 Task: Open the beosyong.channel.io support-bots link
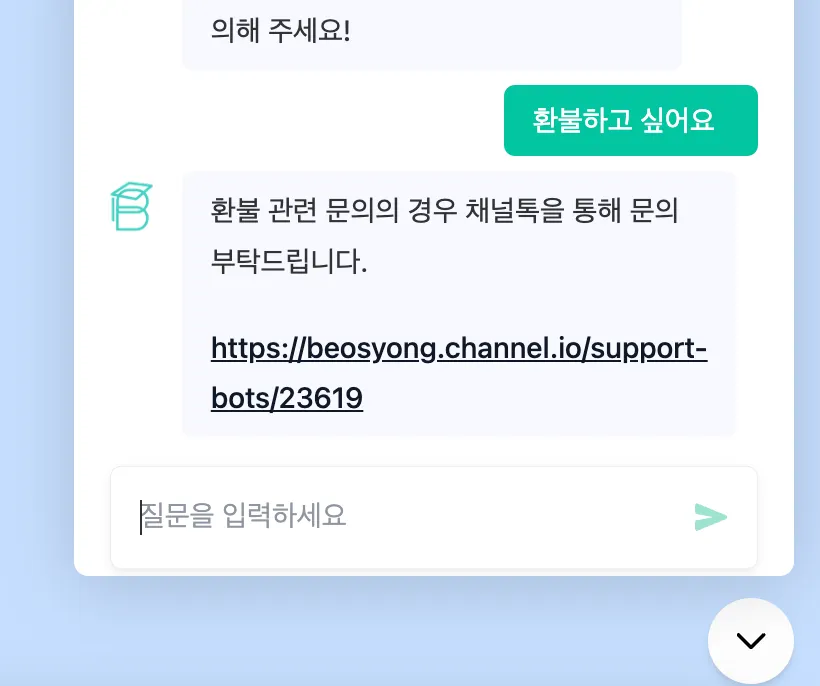click(458, 350)
